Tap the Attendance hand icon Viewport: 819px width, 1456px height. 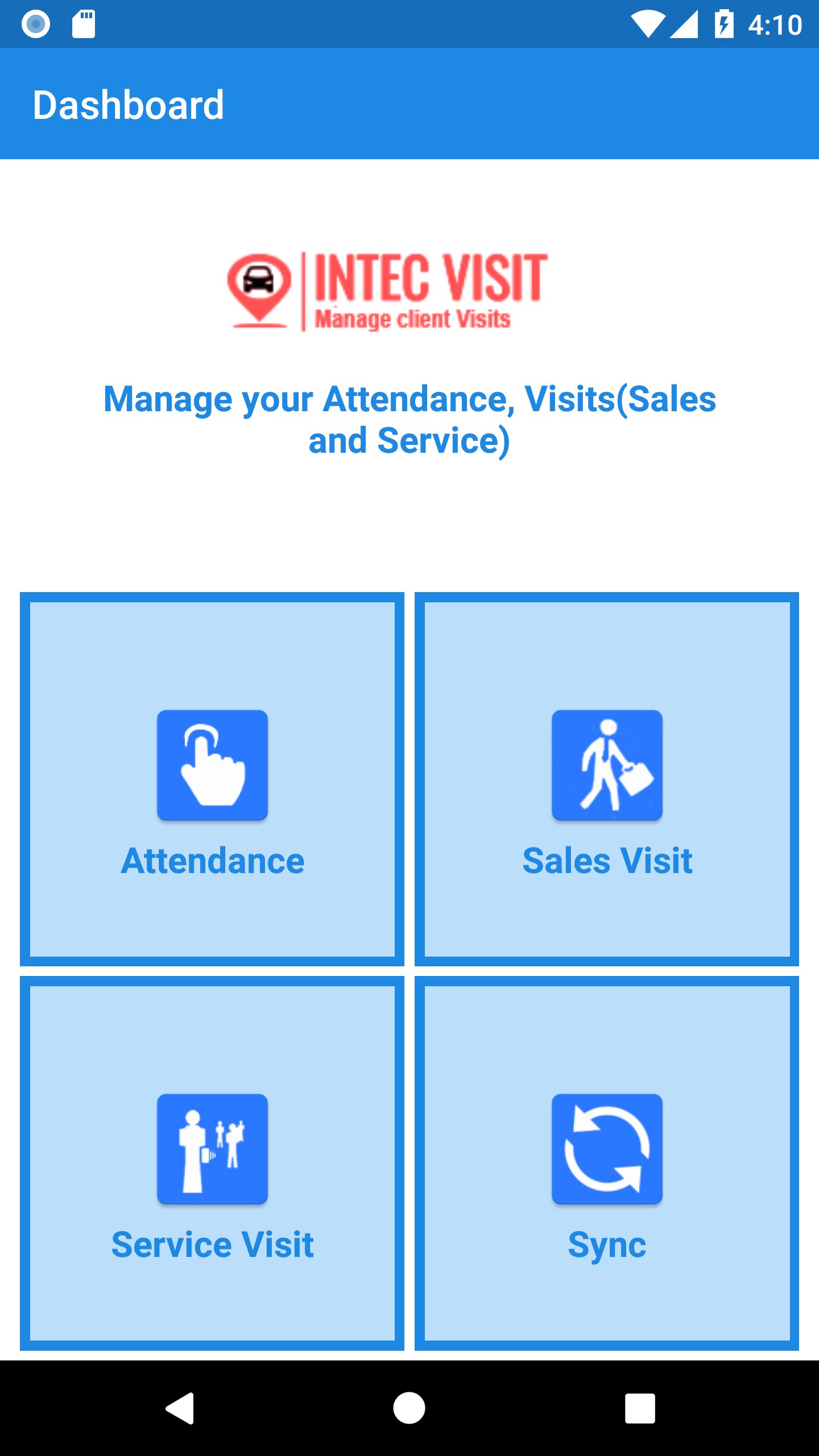point(212,764)
